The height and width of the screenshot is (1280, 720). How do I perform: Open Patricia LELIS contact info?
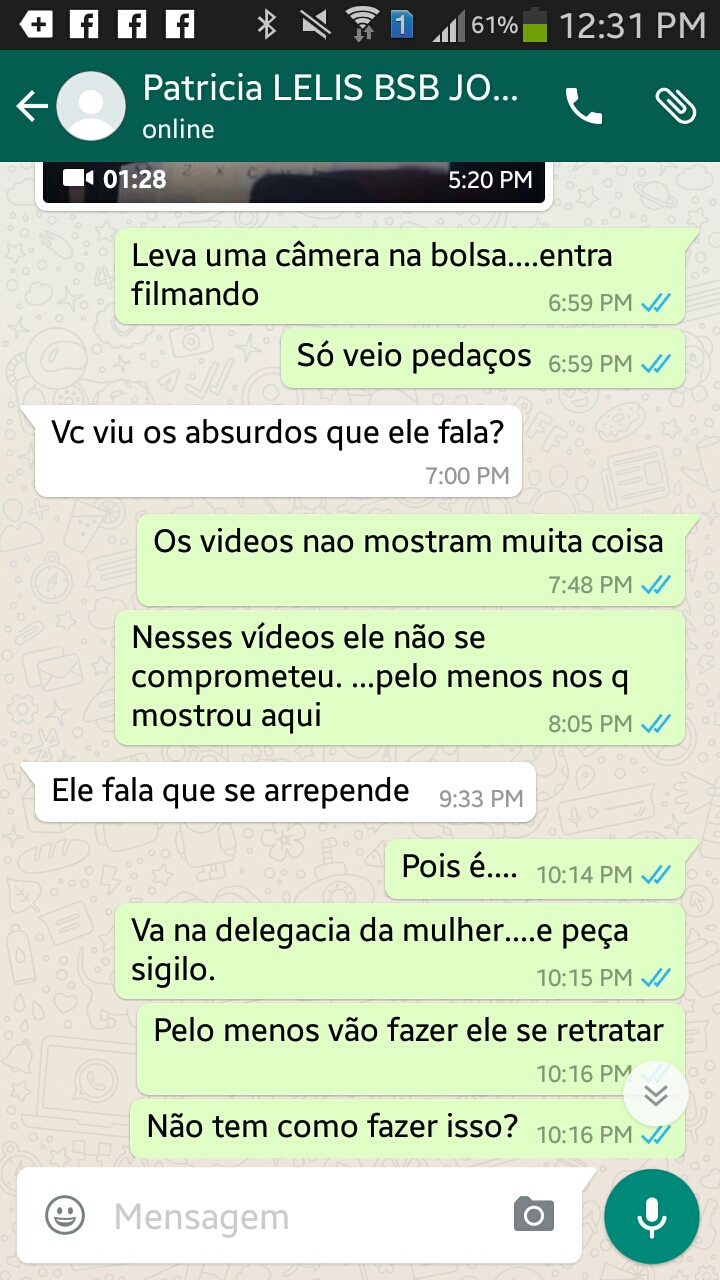tap(330, 105)
